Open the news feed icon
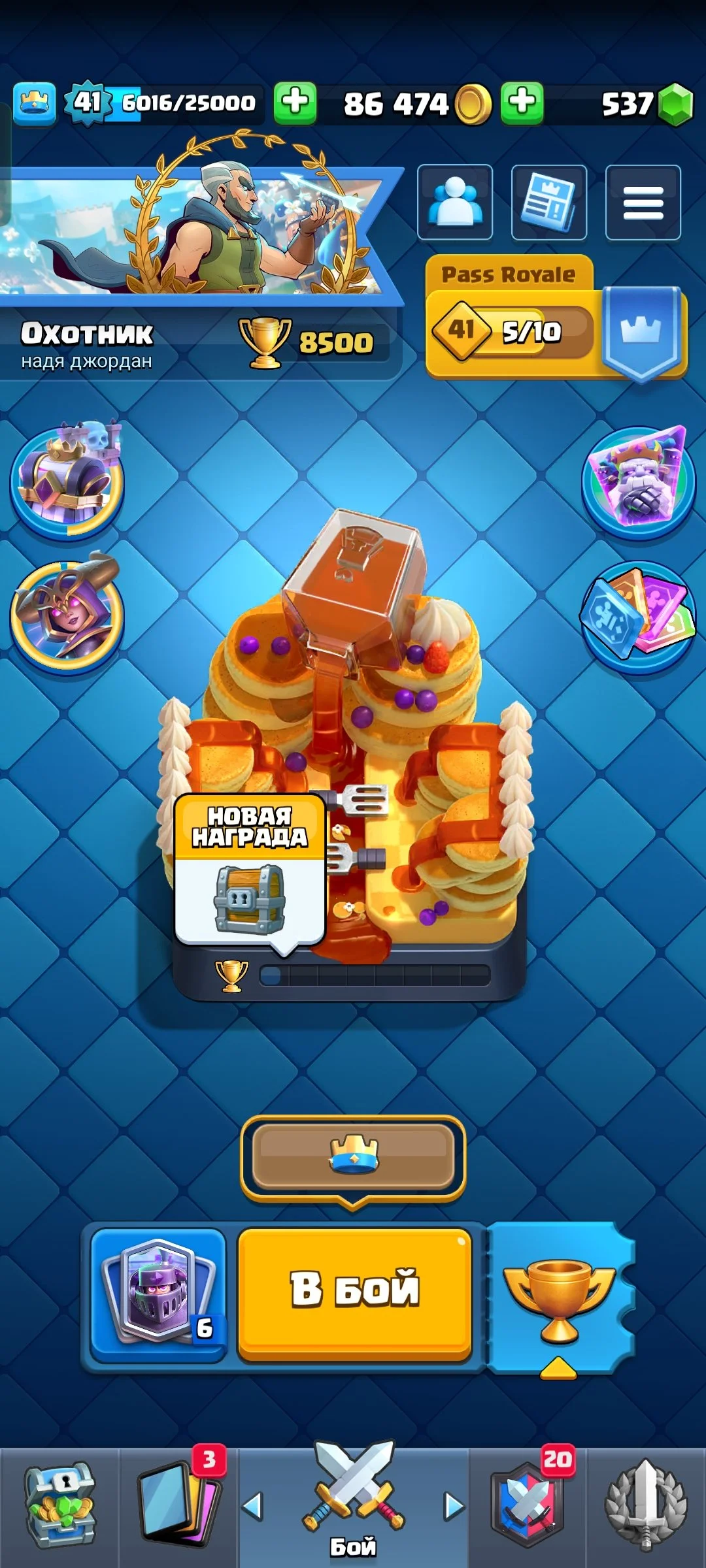706x1568 pixels. [548, 202]
